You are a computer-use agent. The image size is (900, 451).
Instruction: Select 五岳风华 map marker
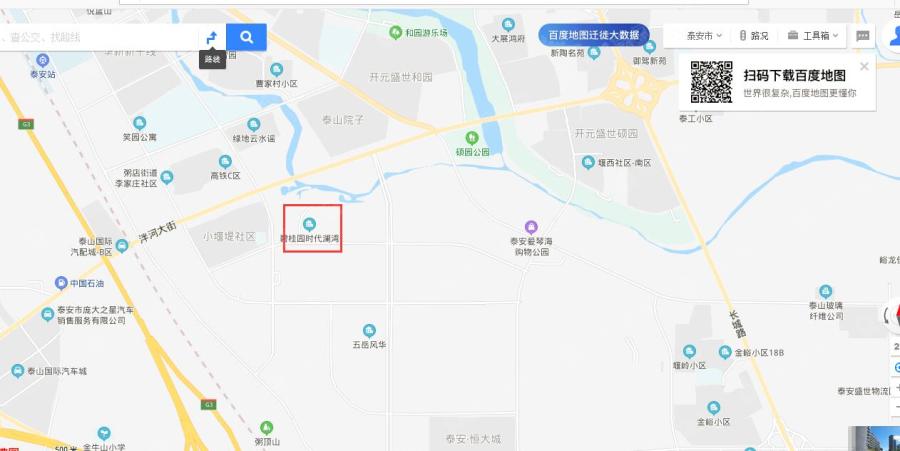[x=369, y=330]
